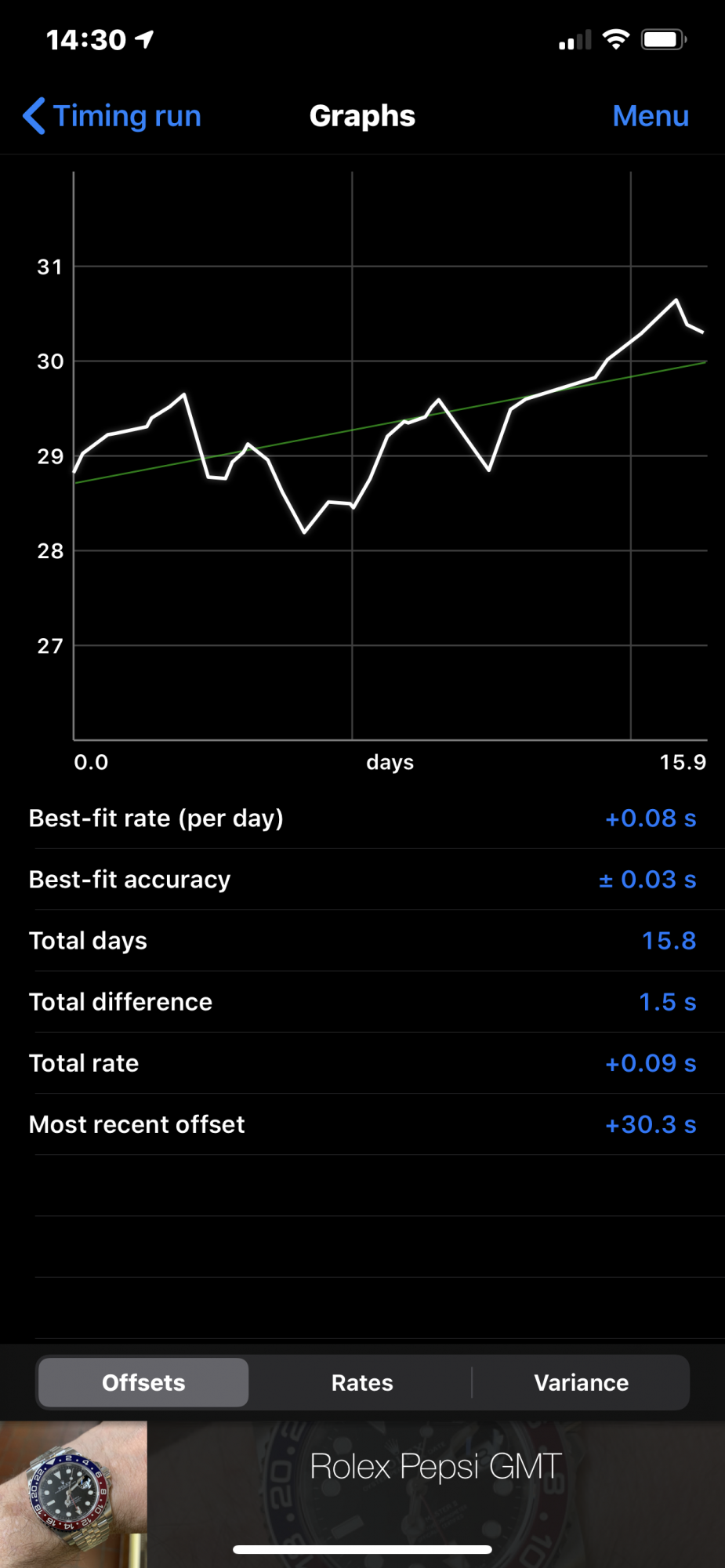Image resolution: width=725 pixels, height=1568 pixels.
Task: Open the Menu
Action: click(x=650, y=116)
